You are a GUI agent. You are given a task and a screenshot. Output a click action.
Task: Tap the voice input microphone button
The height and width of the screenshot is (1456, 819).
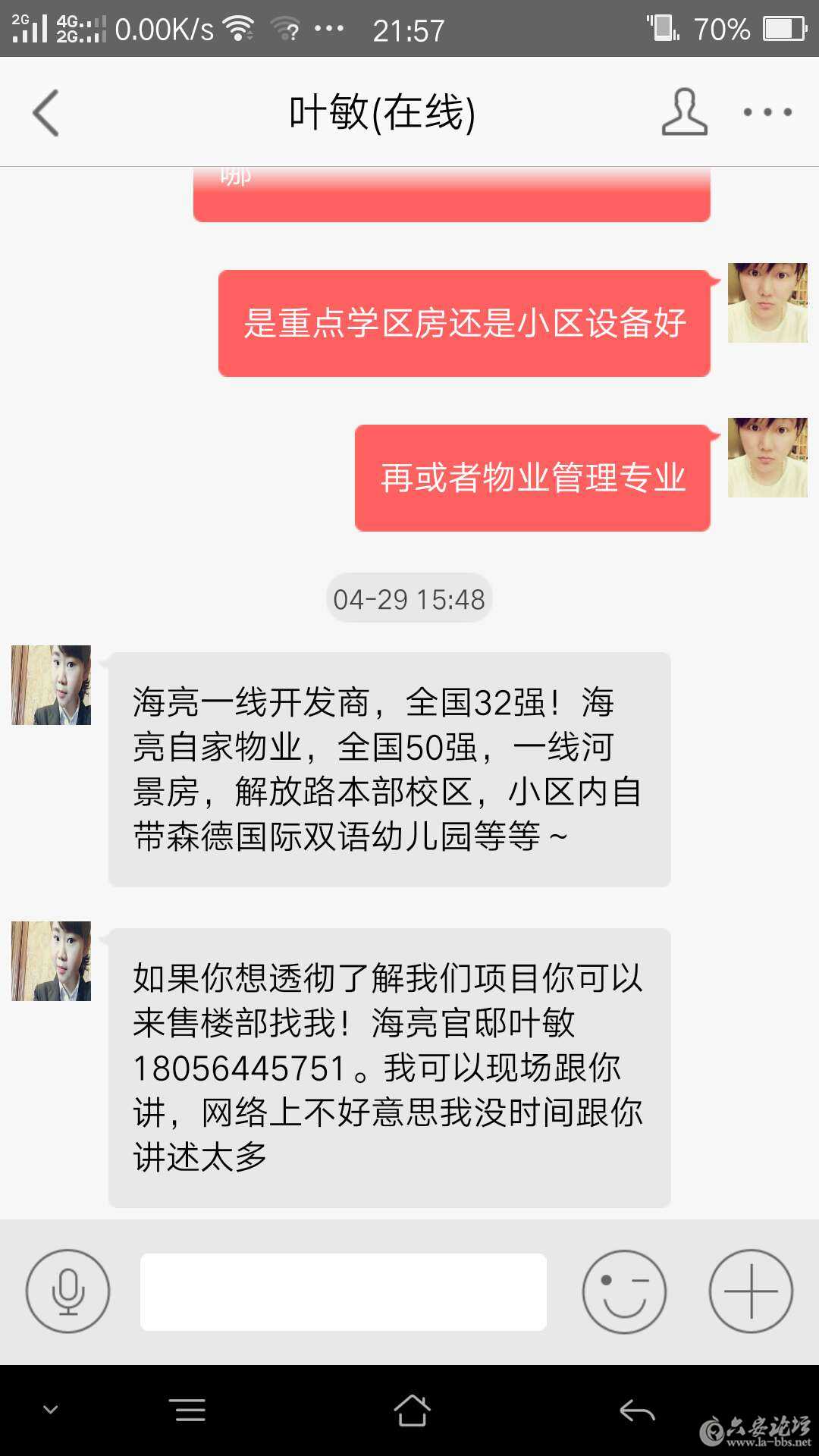click(67, 1291)
